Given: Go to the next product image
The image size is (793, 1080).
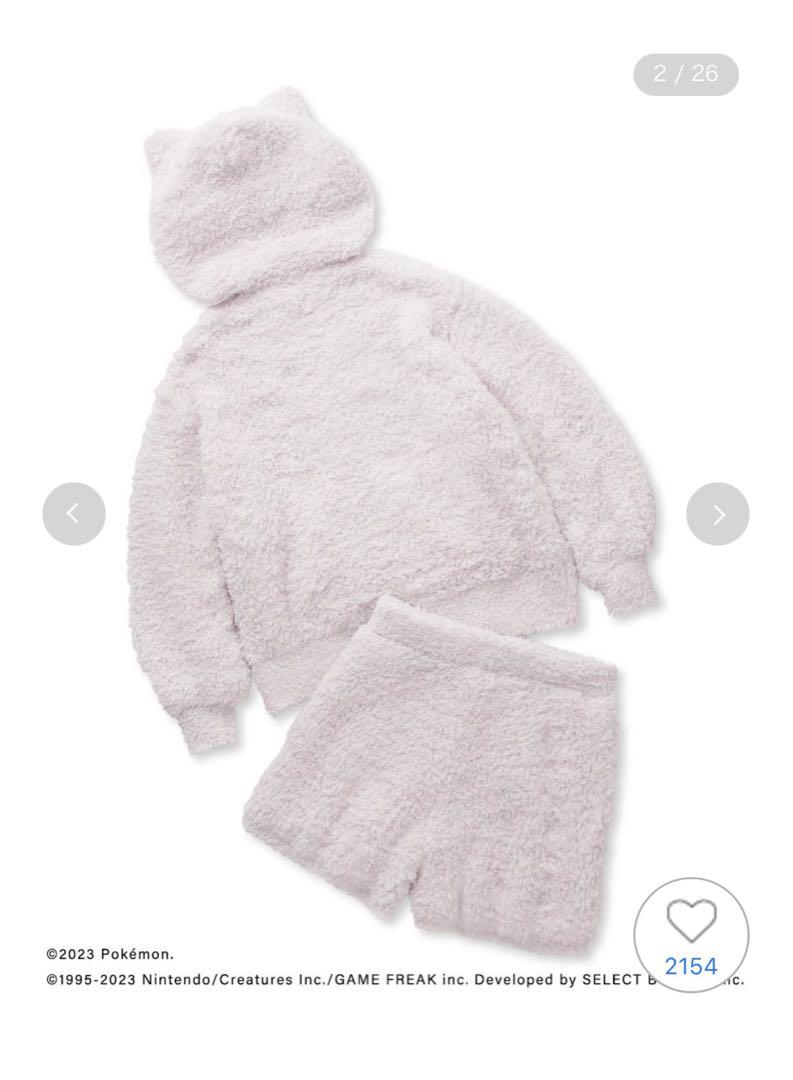Looking at the screenshot, I should click(717, 514).
